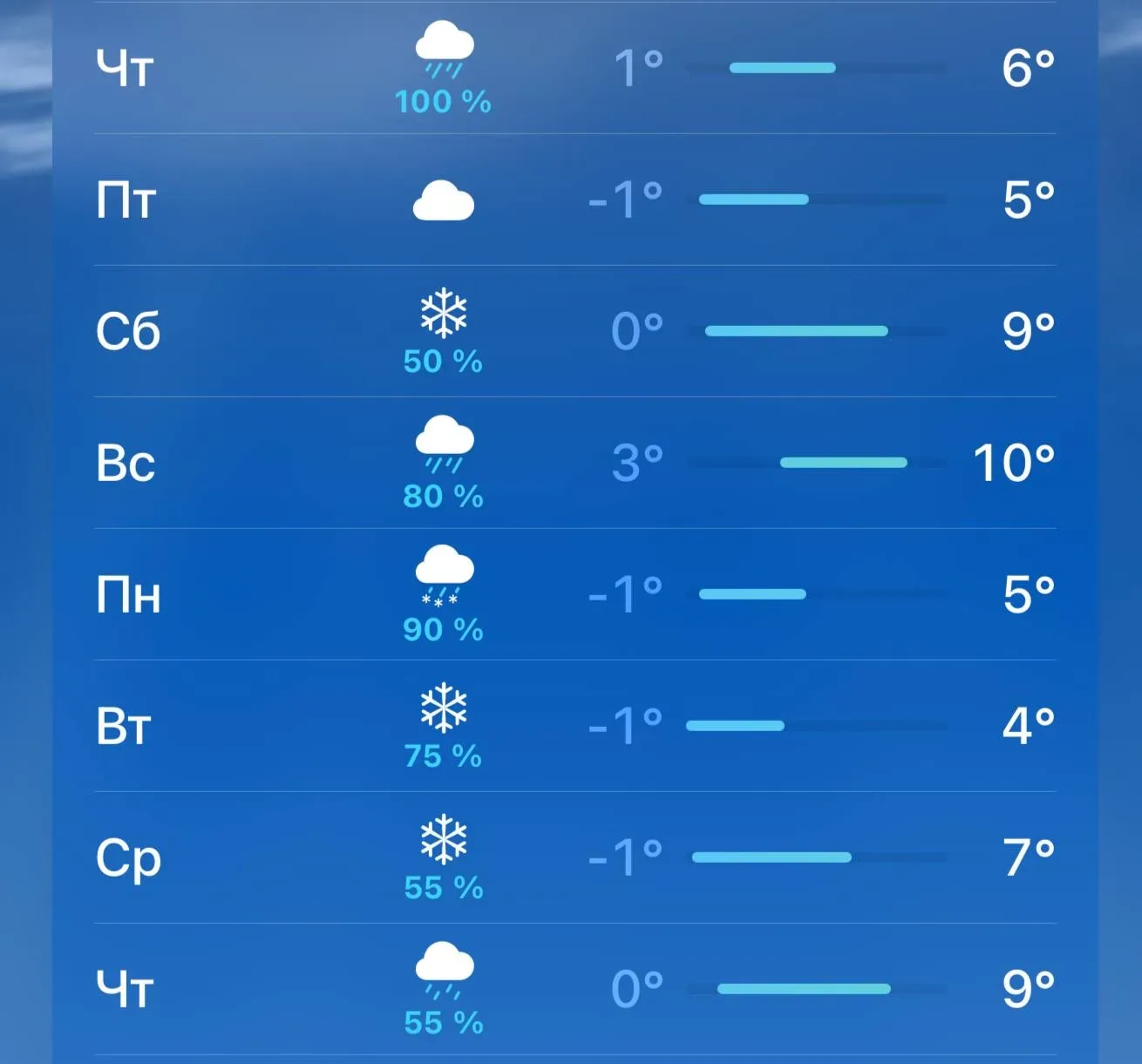Open the Пн forecast with 90 % sleet
The width and height of the screenshot is (1142, 1064).
(574, 594)
